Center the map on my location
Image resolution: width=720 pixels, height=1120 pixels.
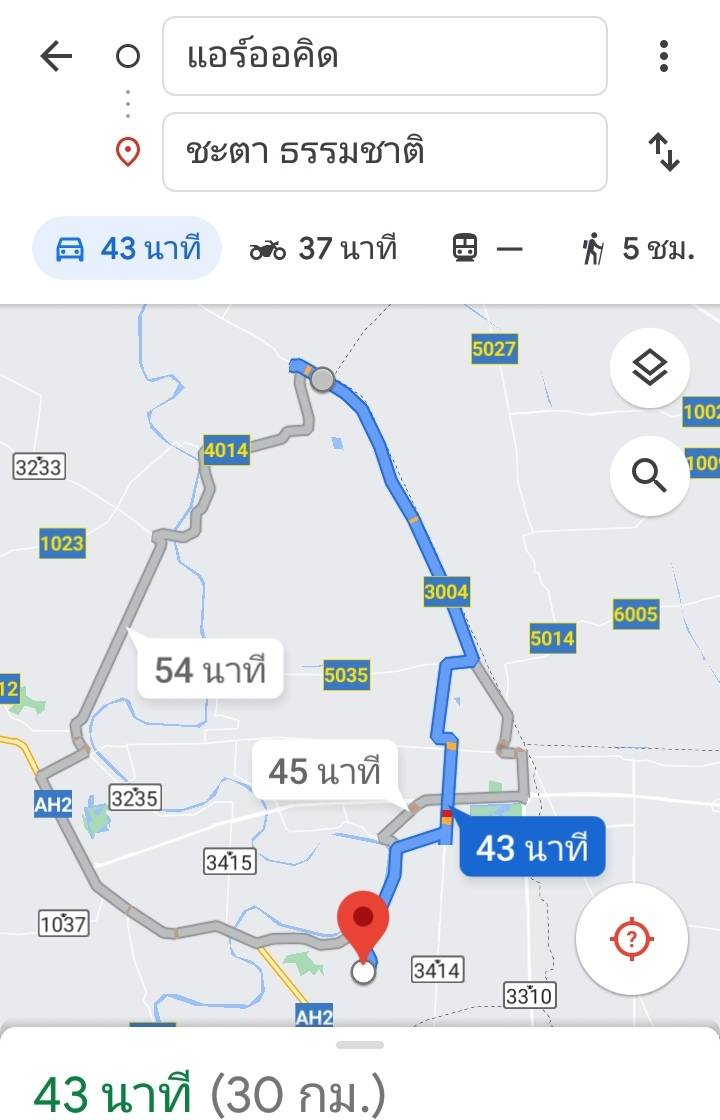point(632,939)
